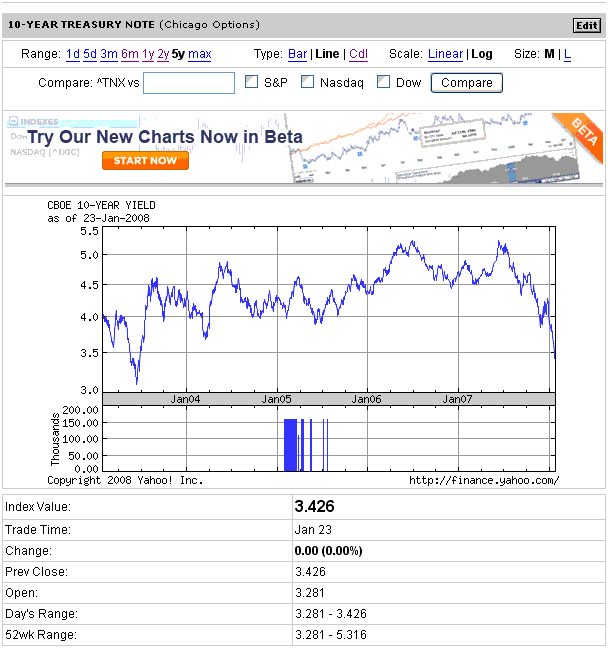Switch chart type to Cdl
Screen dimensions: 608x649
click(x=358, y=54)
